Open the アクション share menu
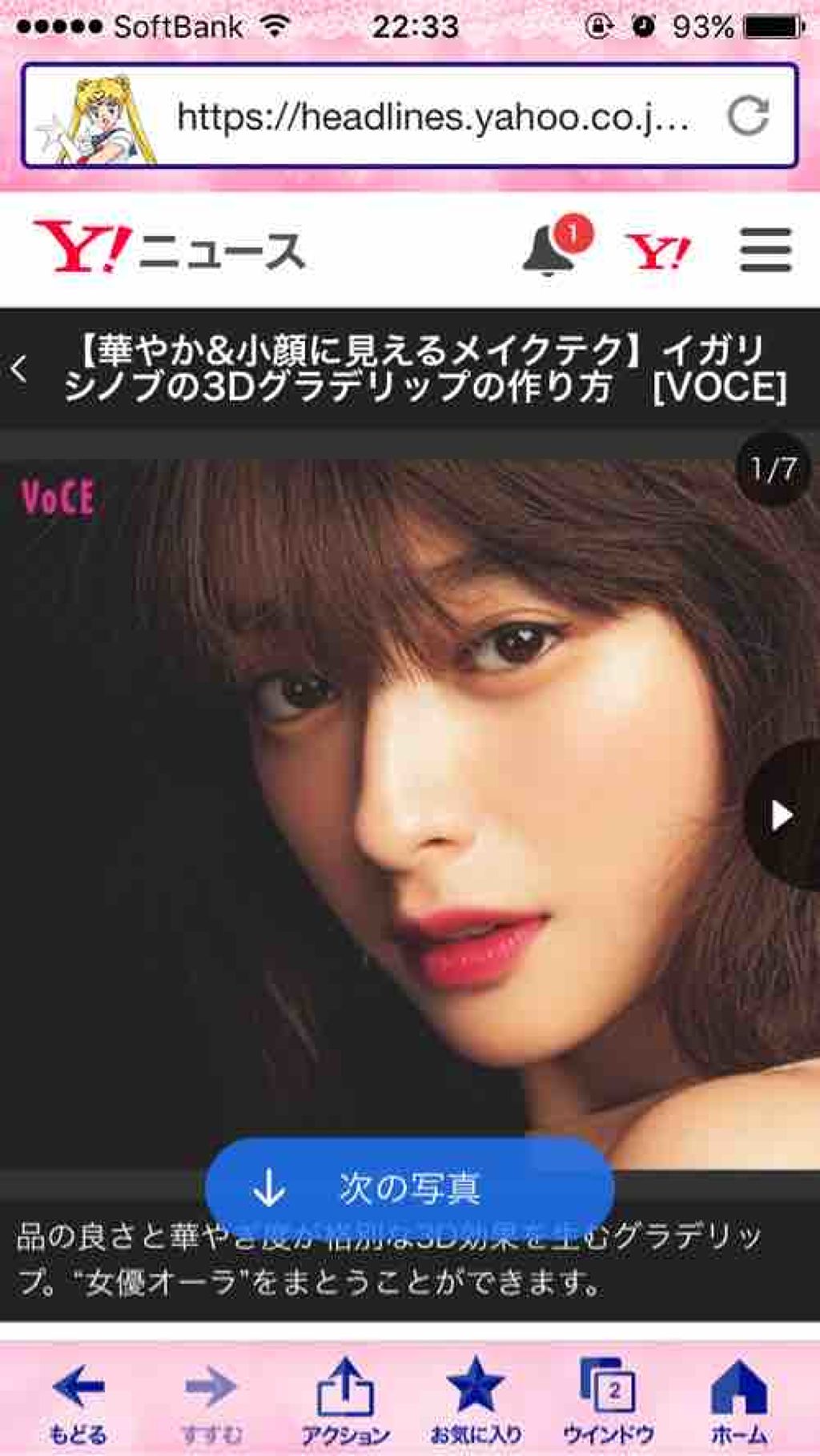This screenshot has width=820, height=1456. (345, 1402)
